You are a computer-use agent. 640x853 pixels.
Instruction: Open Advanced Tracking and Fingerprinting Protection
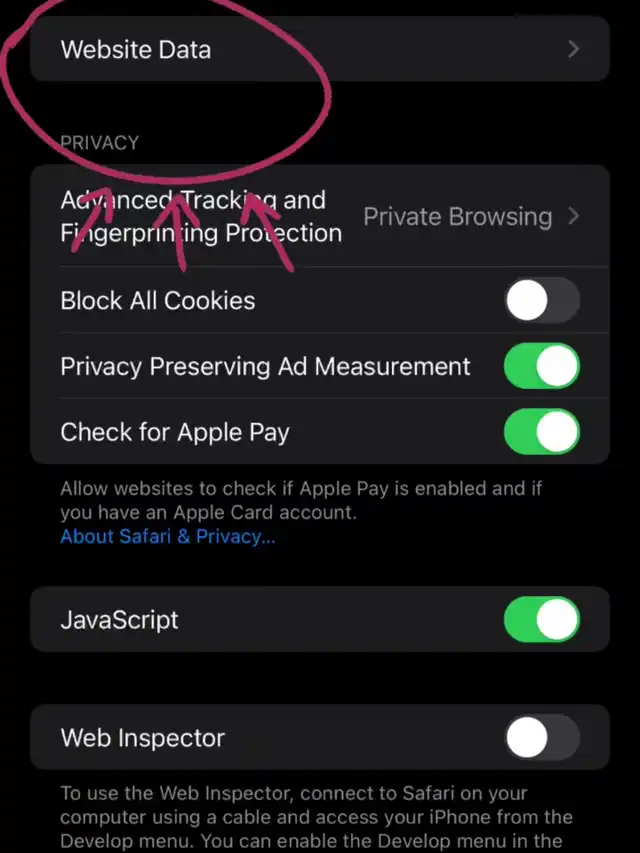tap(318, 217)
